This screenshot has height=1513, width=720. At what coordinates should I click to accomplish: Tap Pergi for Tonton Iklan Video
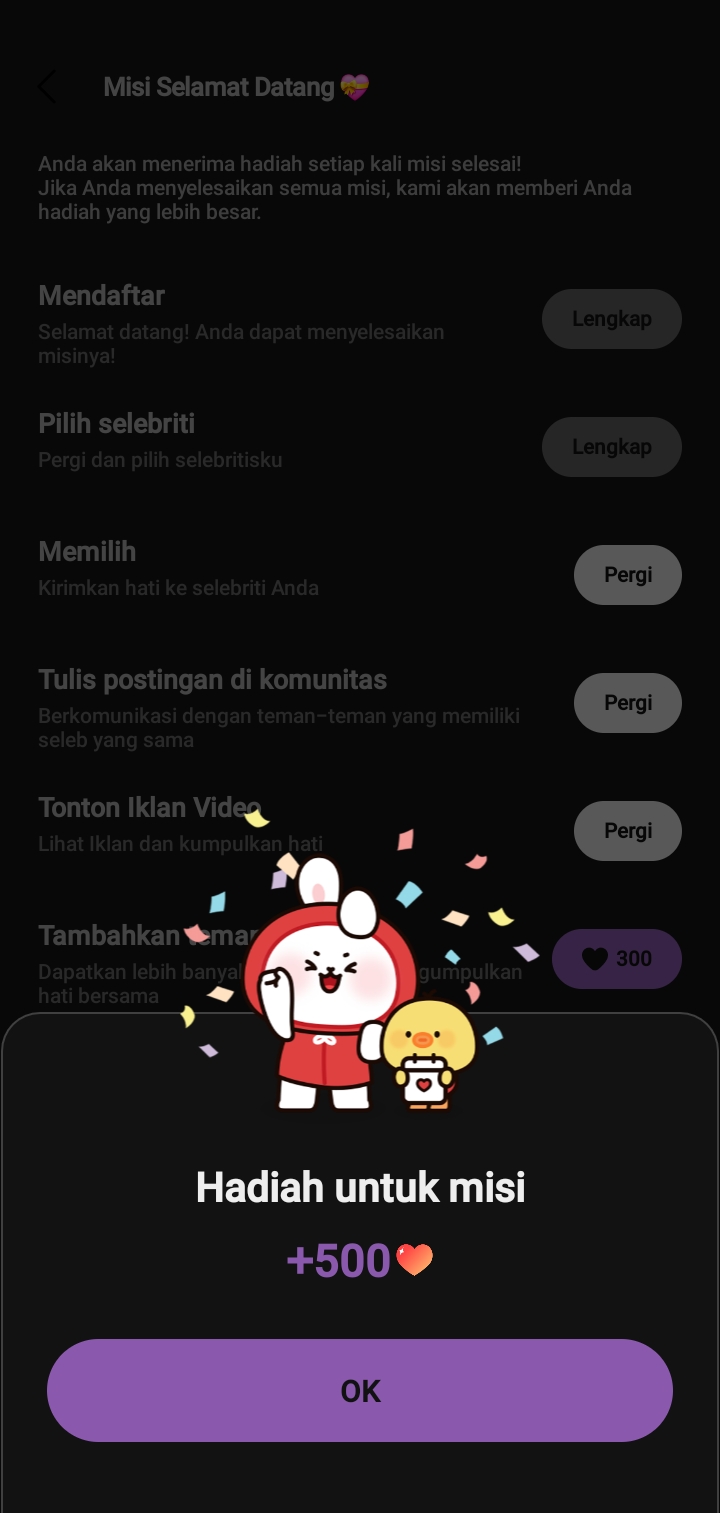pyautogui.click(x=627, y=831)
